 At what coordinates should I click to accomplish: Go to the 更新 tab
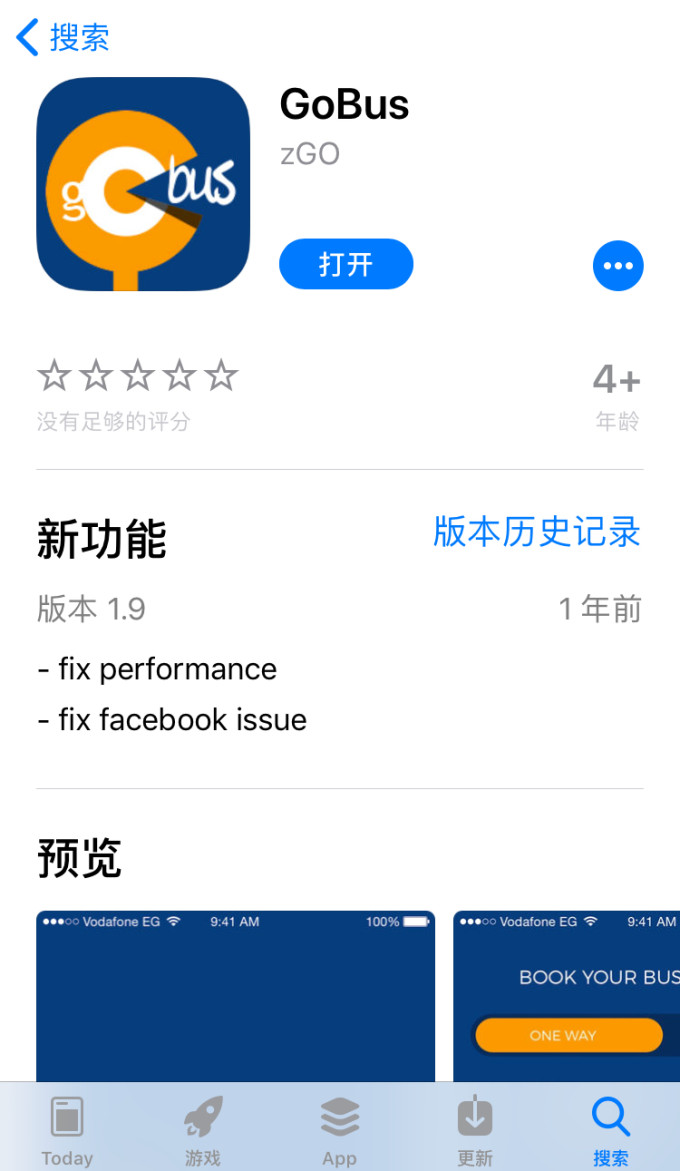[475, 1130]
